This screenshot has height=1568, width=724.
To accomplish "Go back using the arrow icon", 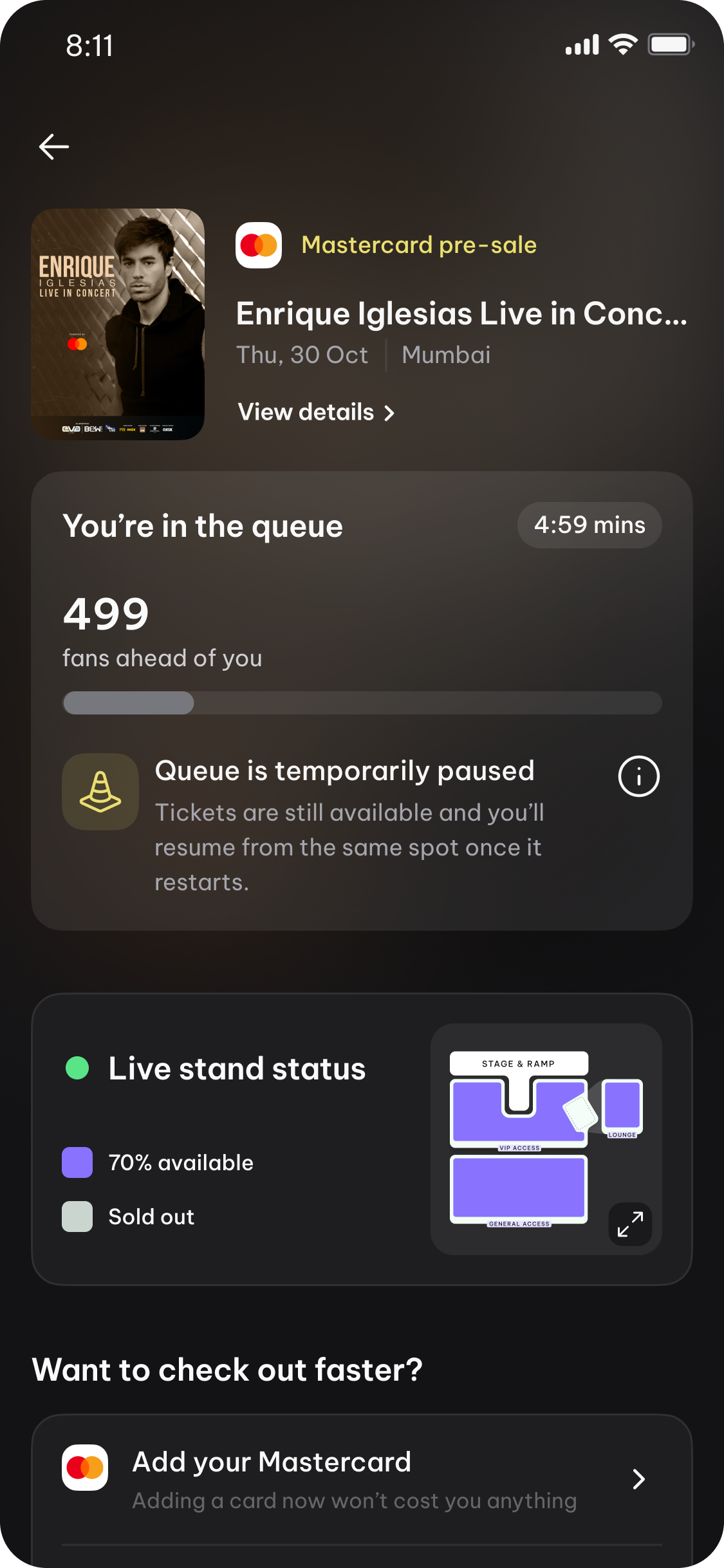I will point(54,147).
